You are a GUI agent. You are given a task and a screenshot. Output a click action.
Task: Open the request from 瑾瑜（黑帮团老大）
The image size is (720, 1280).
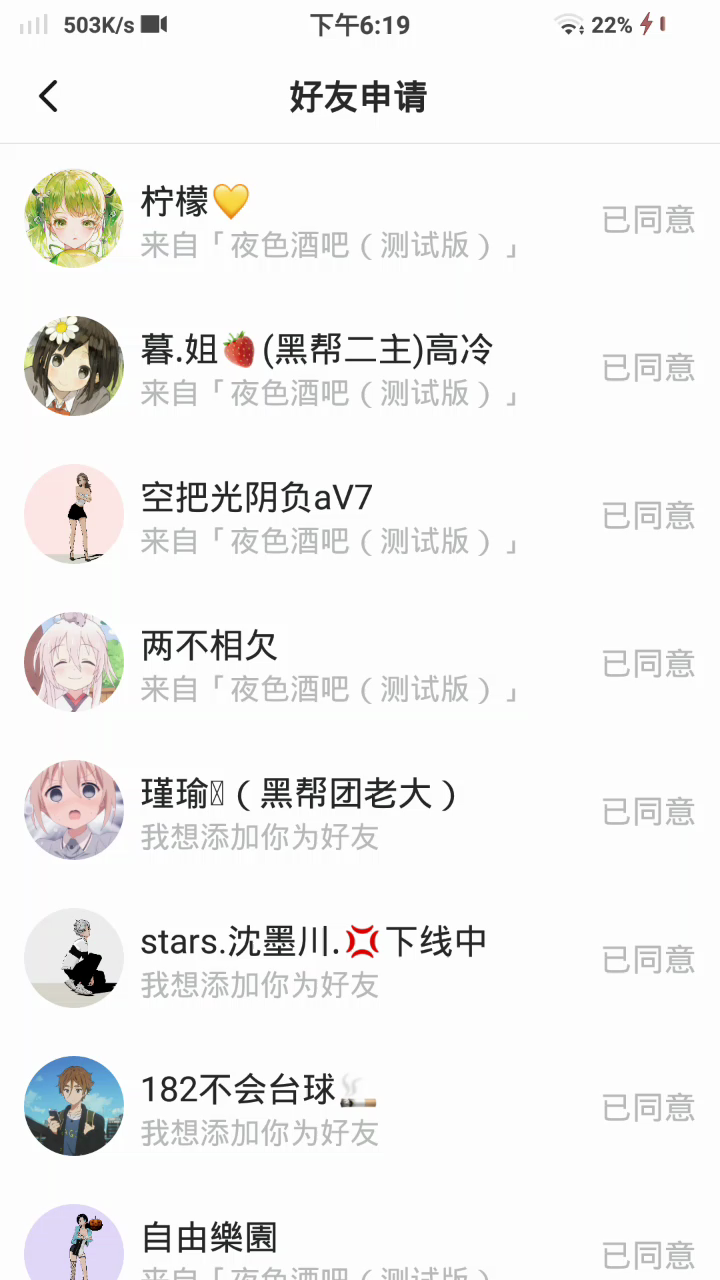(330, 811)
